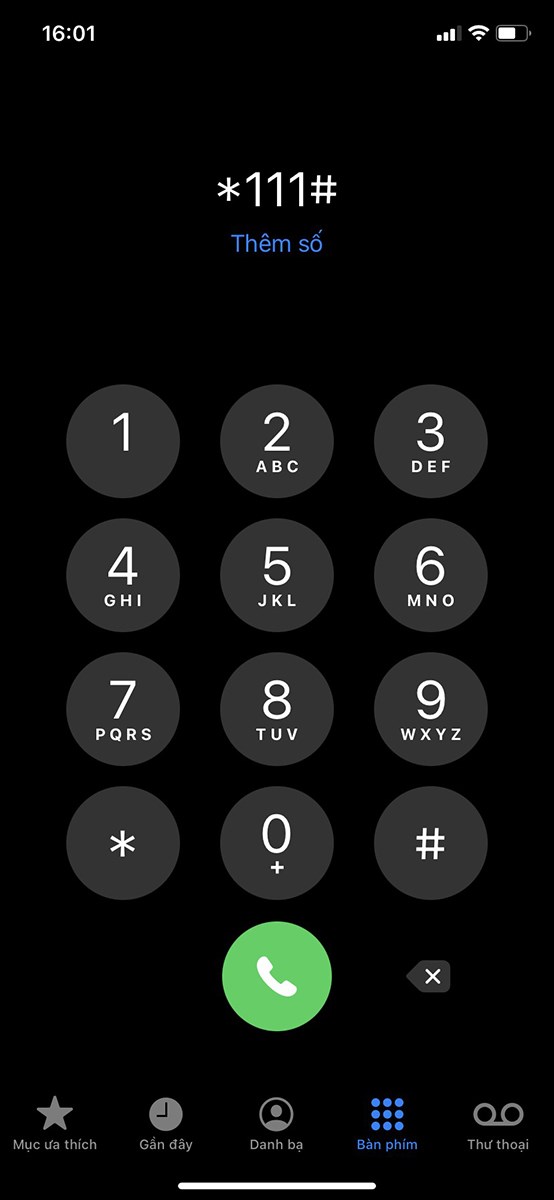Select the Bàn phím tab
This screenshot has height=1200, width=554.
[x=387, y=1124]
